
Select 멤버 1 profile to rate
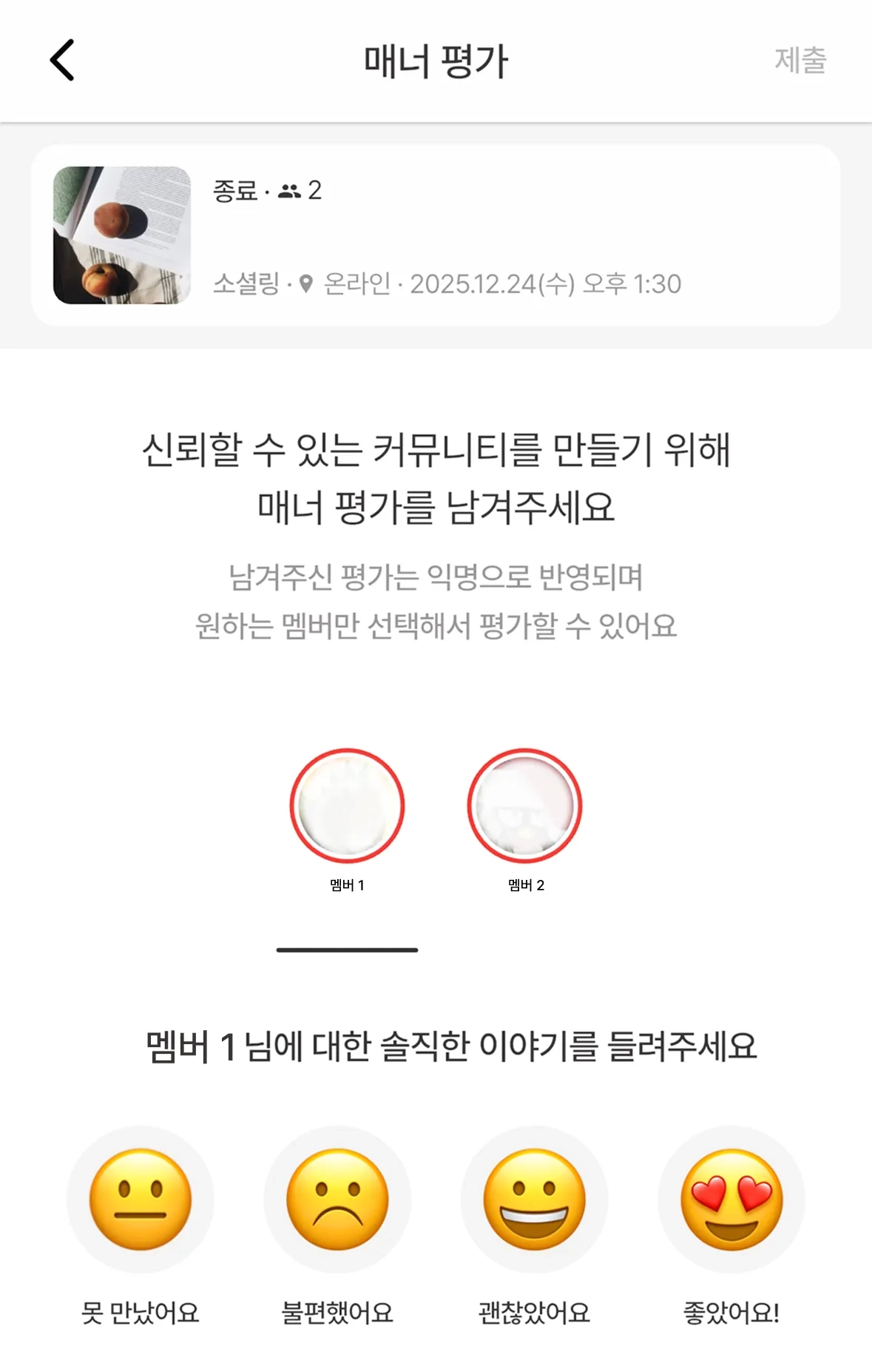point(347,806)
